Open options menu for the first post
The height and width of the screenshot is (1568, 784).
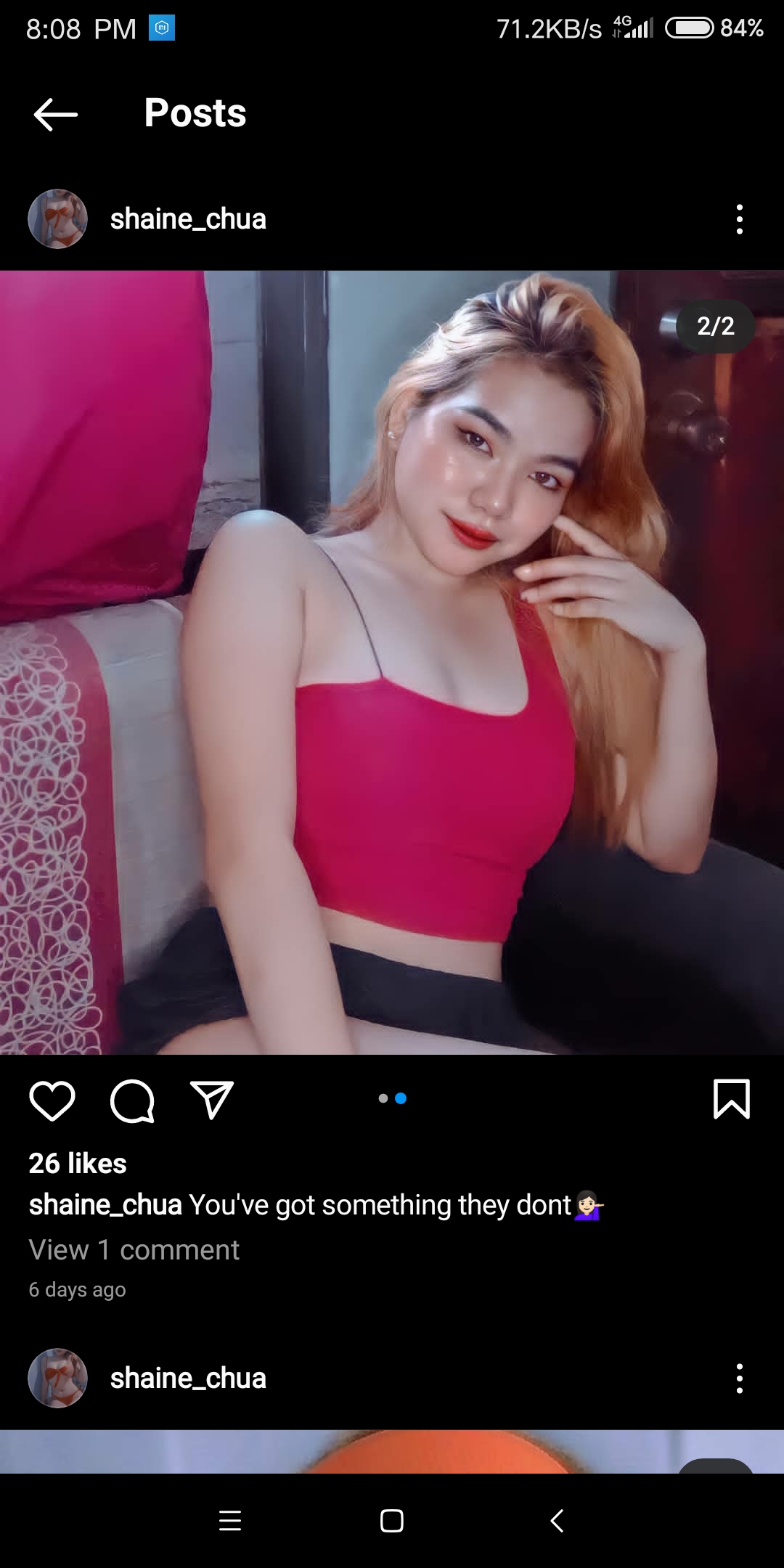[x=739, y=219]
